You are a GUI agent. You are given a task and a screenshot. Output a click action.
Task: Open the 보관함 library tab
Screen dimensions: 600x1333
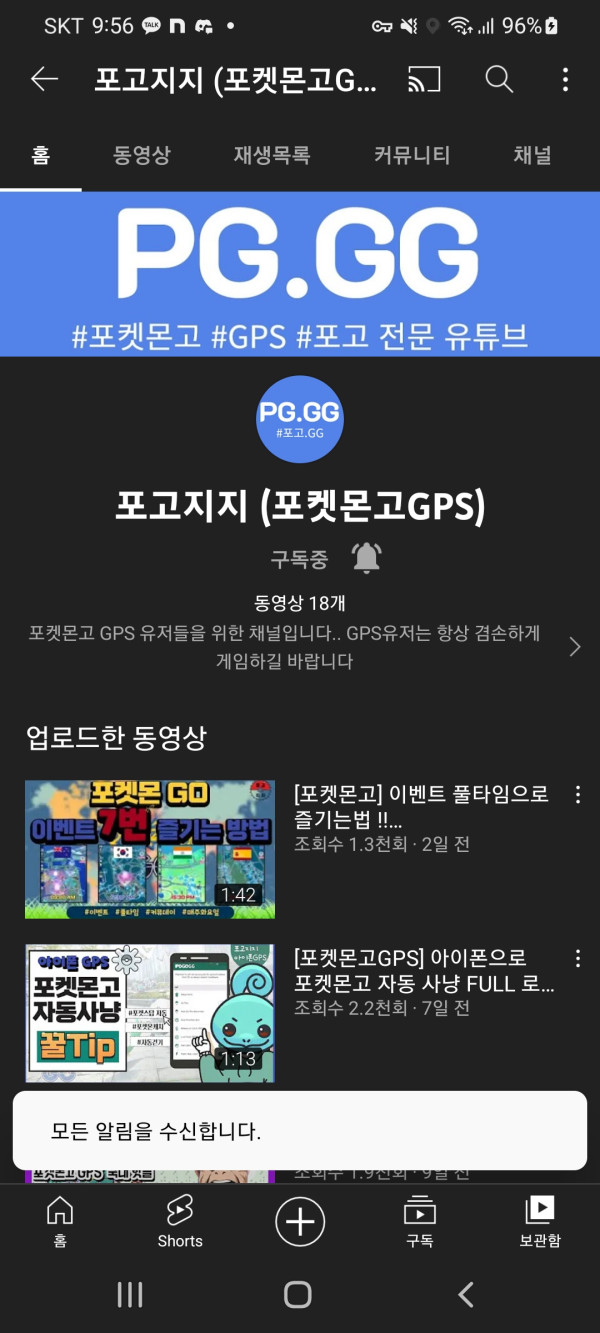[x=540, y=1221]
